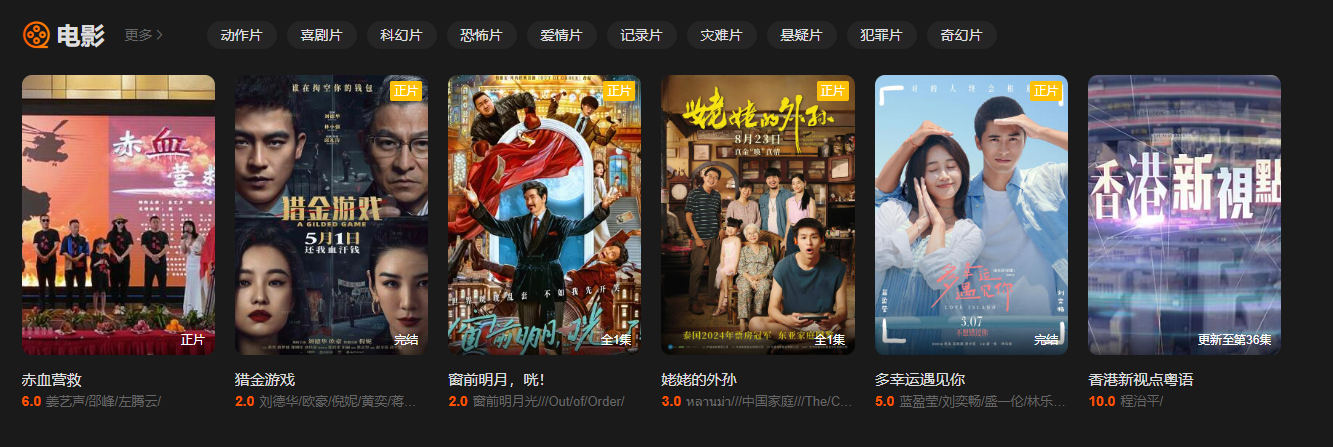The width and height of the screenshot is (1333, 447).
Task: Filter by 喜剧片 genre
Action: tap(321, 35)
